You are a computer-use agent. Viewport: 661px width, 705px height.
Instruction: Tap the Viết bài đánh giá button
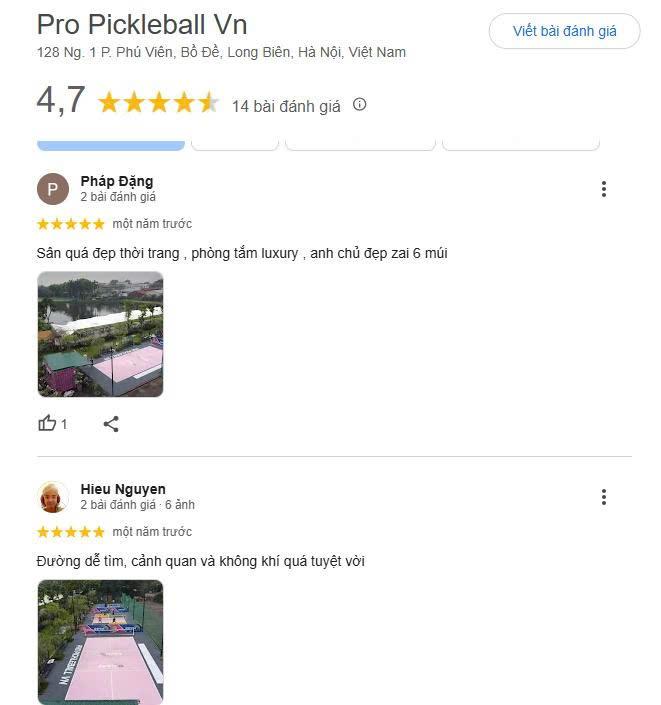[x=564, y=31]
